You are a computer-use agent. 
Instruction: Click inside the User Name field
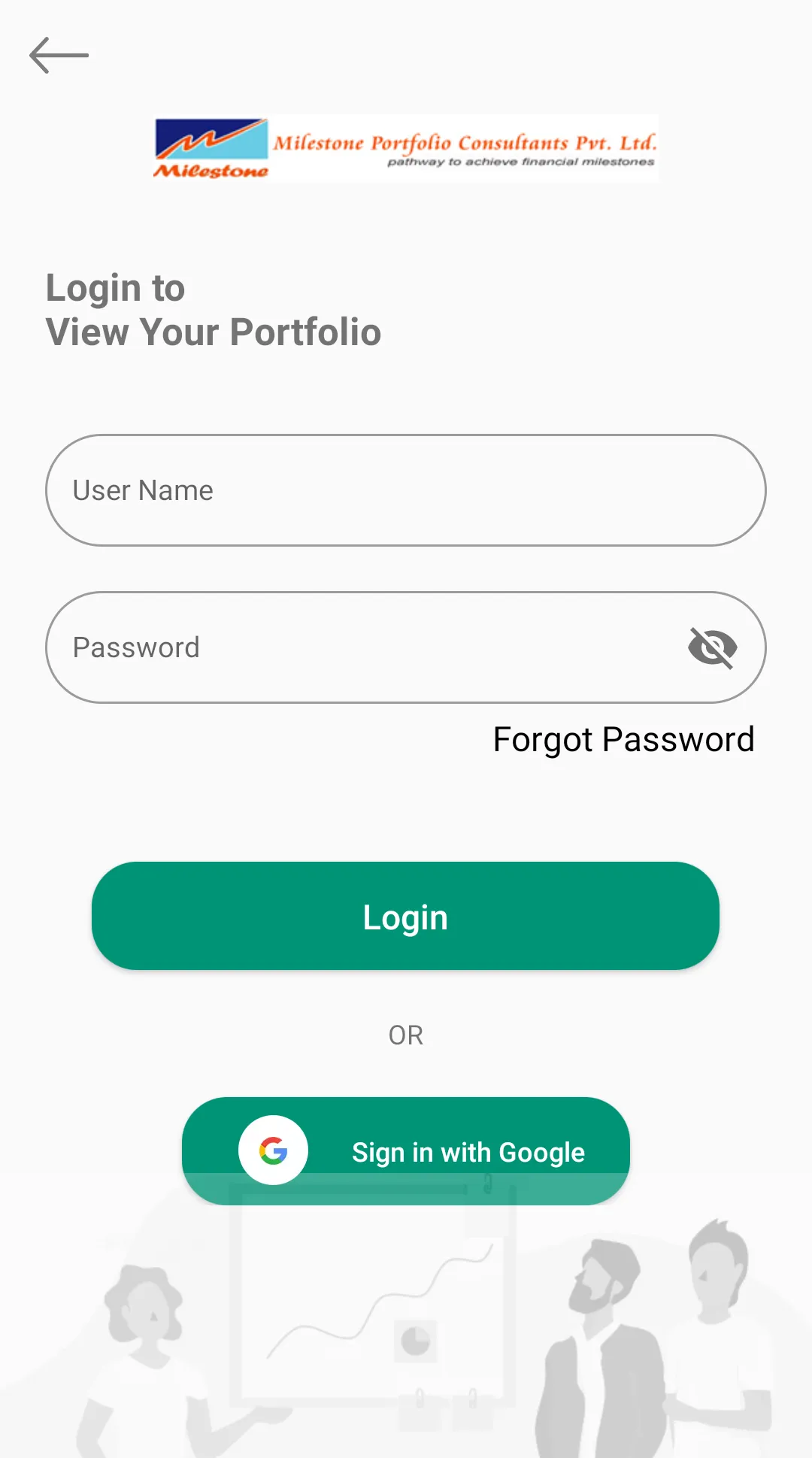pos(406,490)
